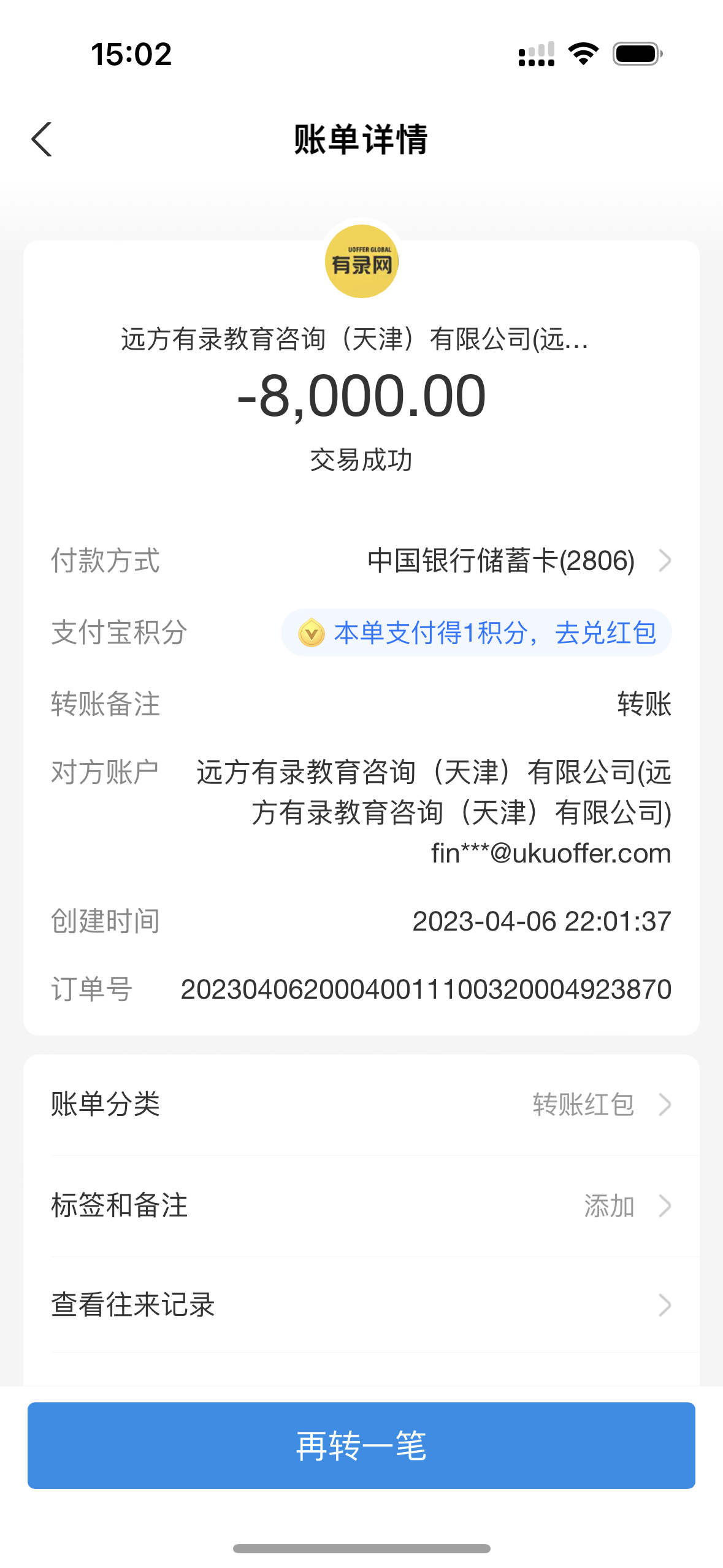Open the 有录网 merchant avatar
723x1568 pixels.
click(362, 261)
